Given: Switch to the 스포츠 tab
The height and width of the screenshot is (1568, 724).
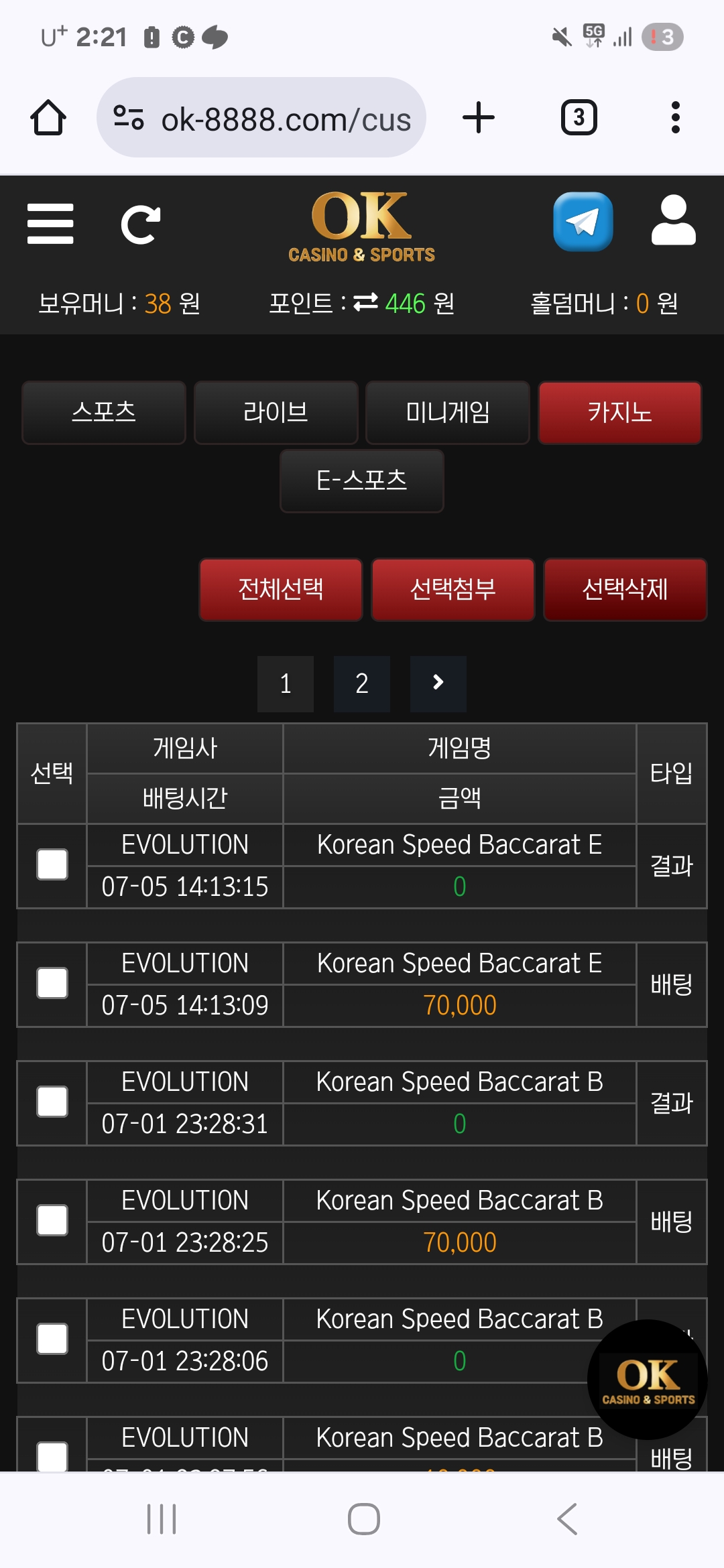Looking at the screenshot, I should coord(104,412).
